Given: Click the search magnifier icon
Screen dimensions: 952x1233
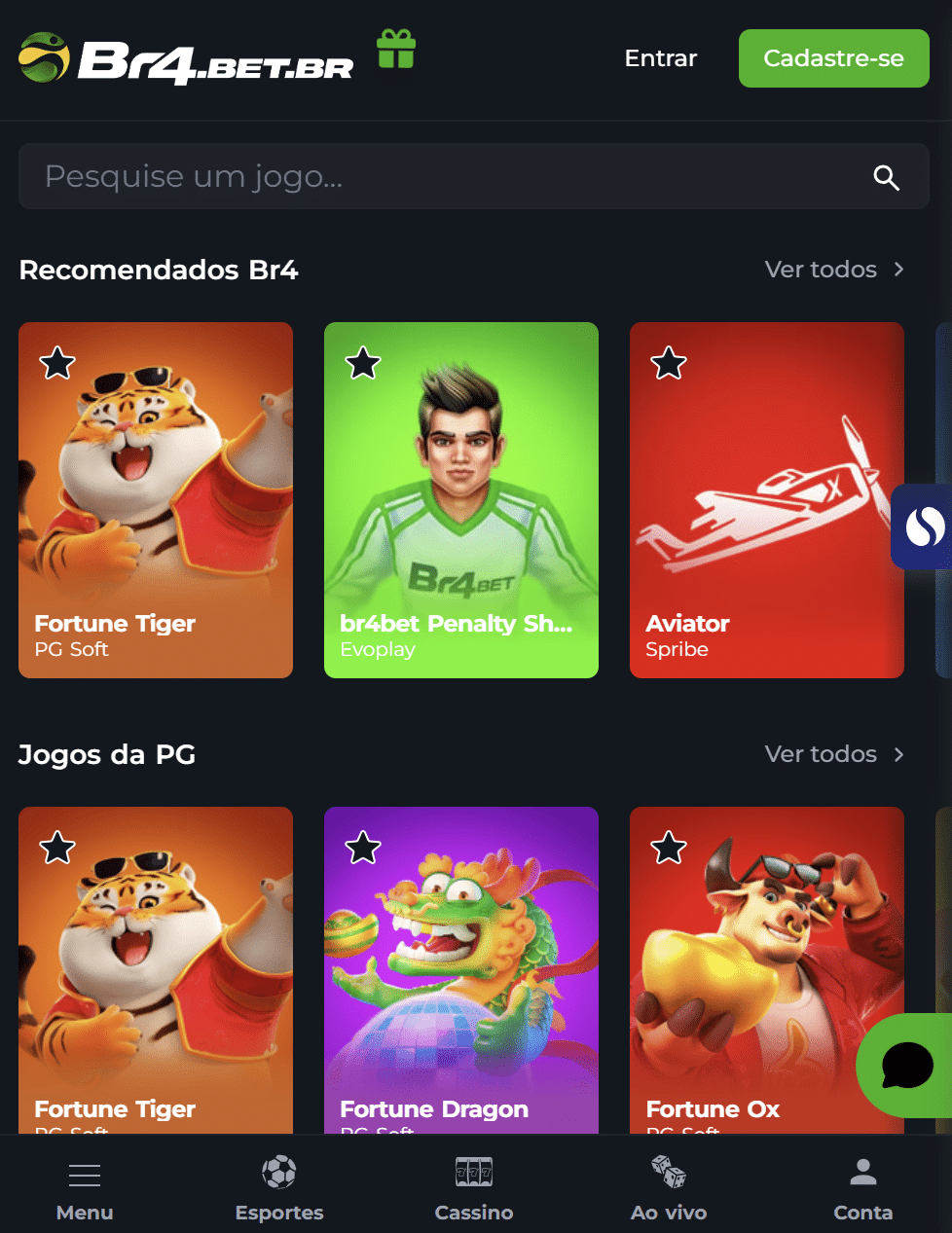Looking at the screenshot, I should tap(886, 177).
